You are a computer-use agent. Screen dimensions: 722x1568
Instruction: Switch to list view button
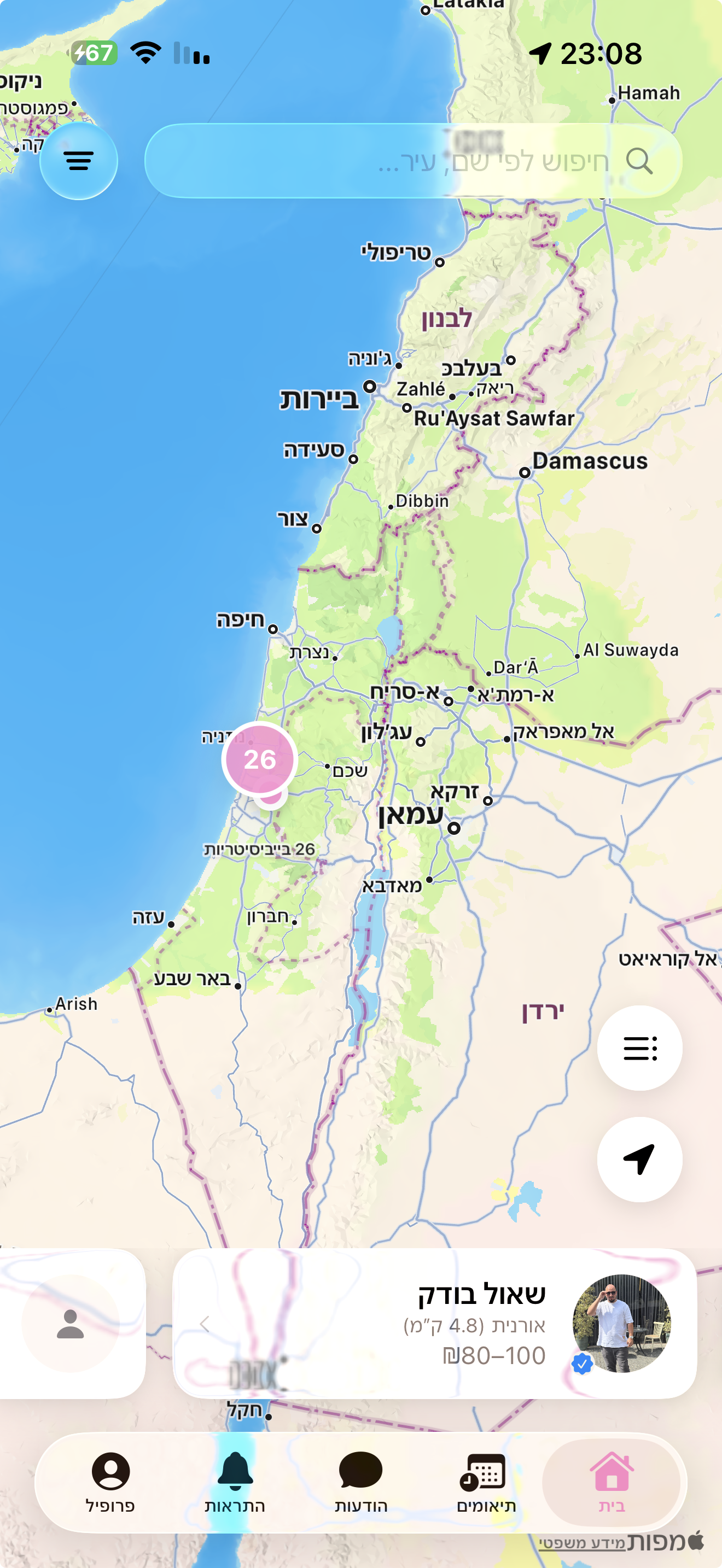(639, 1048)
